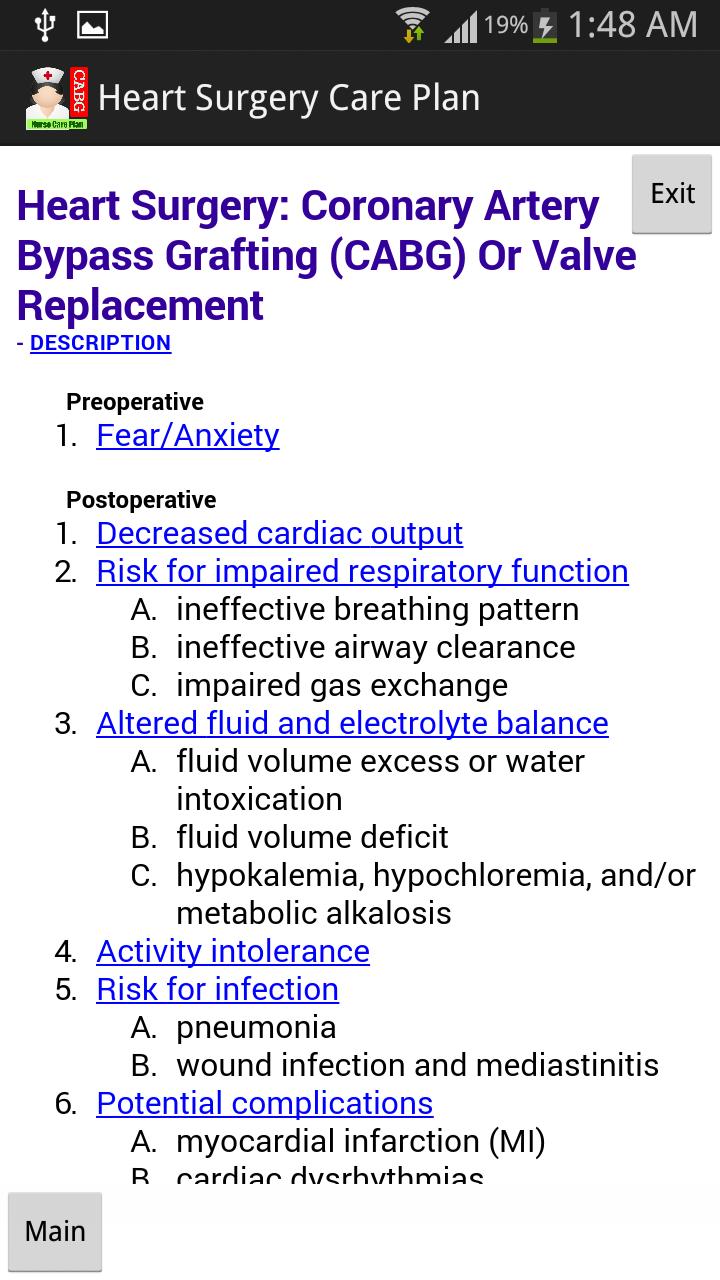Tap the CABG nurse app icon
Image resolution: width=720 pixels, height=1280 pixels.
click(x=57, y=97)
